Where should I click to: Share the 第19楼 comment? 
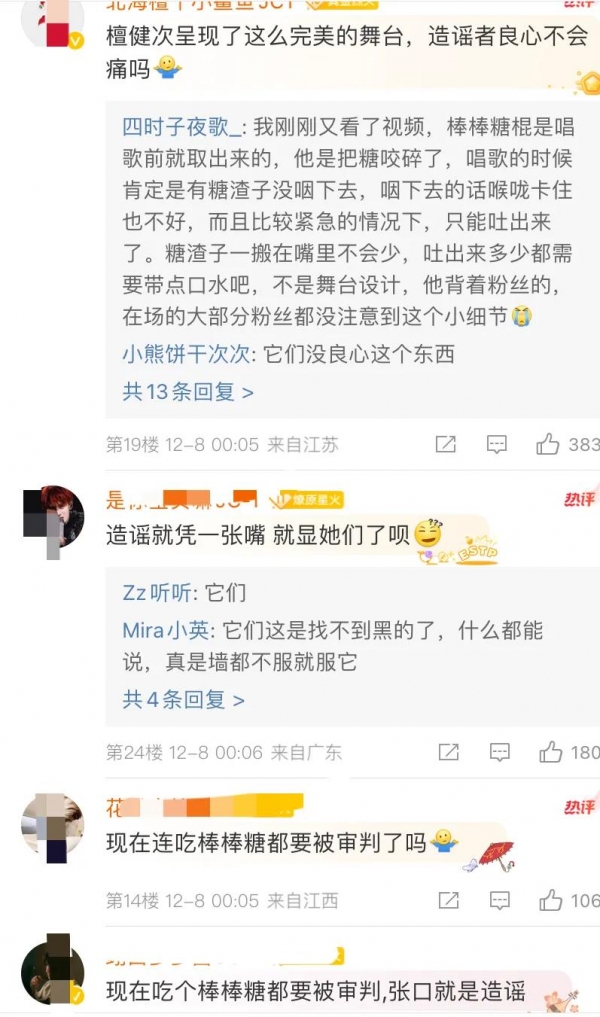click(x=446, y=445)
